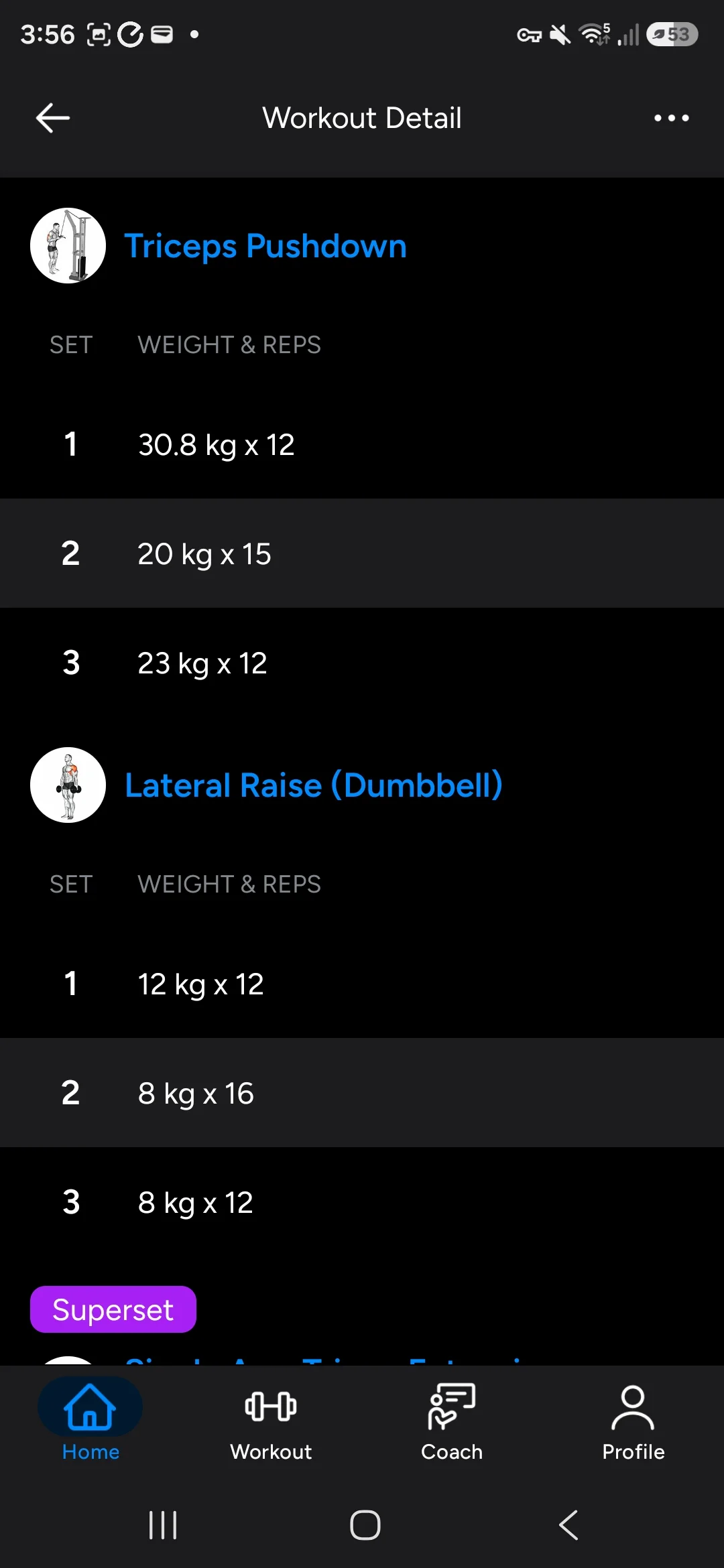Open Lateral Raise (Dumbbell) exercise link
This screenshot has height=1568, width=724.
click(314, 785)
